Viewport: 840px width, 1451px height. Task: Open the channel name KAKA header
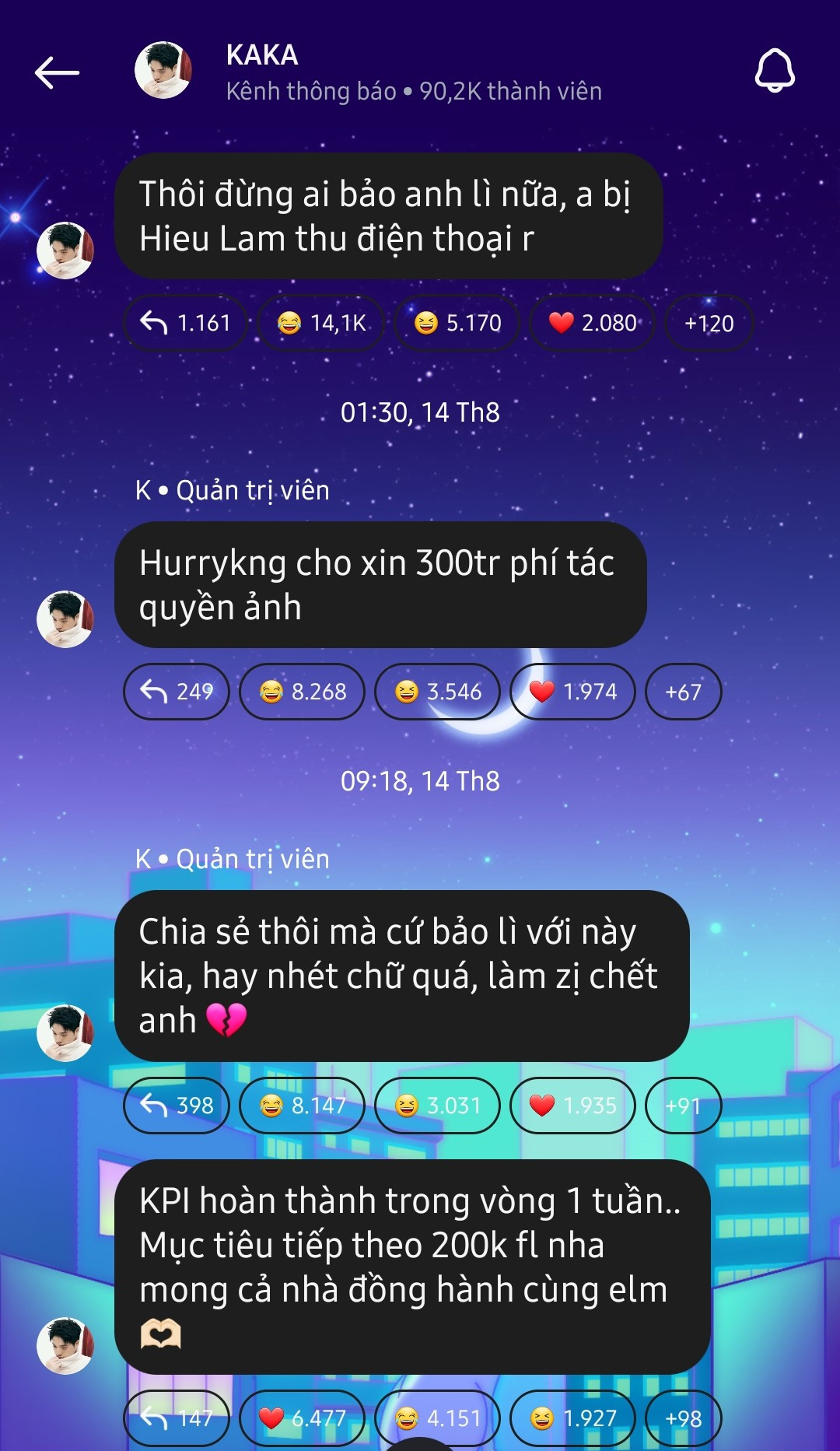(261, 54)
